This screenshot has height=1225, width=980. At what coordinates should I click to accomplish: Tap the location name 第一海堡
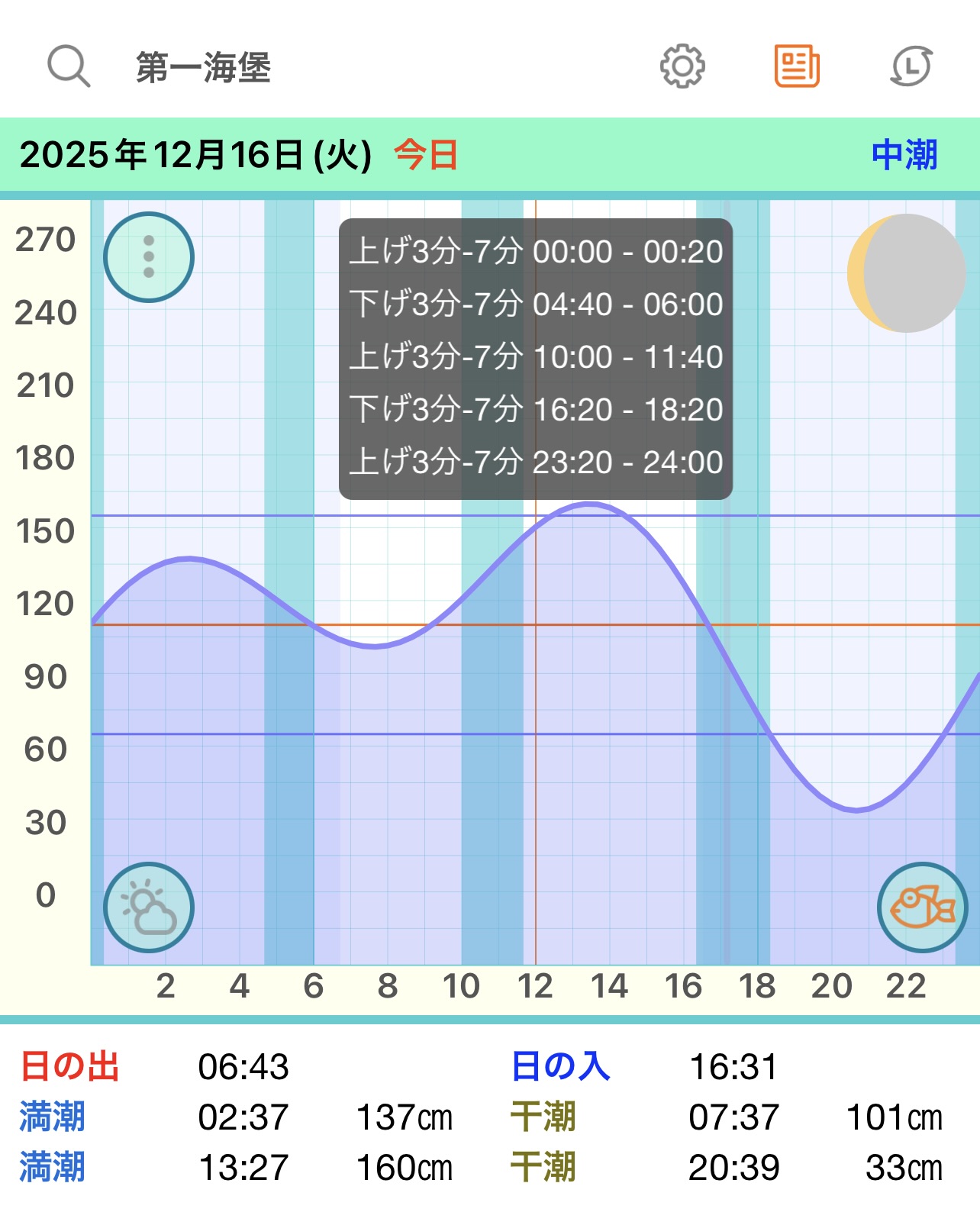click(x=203, y=67)
